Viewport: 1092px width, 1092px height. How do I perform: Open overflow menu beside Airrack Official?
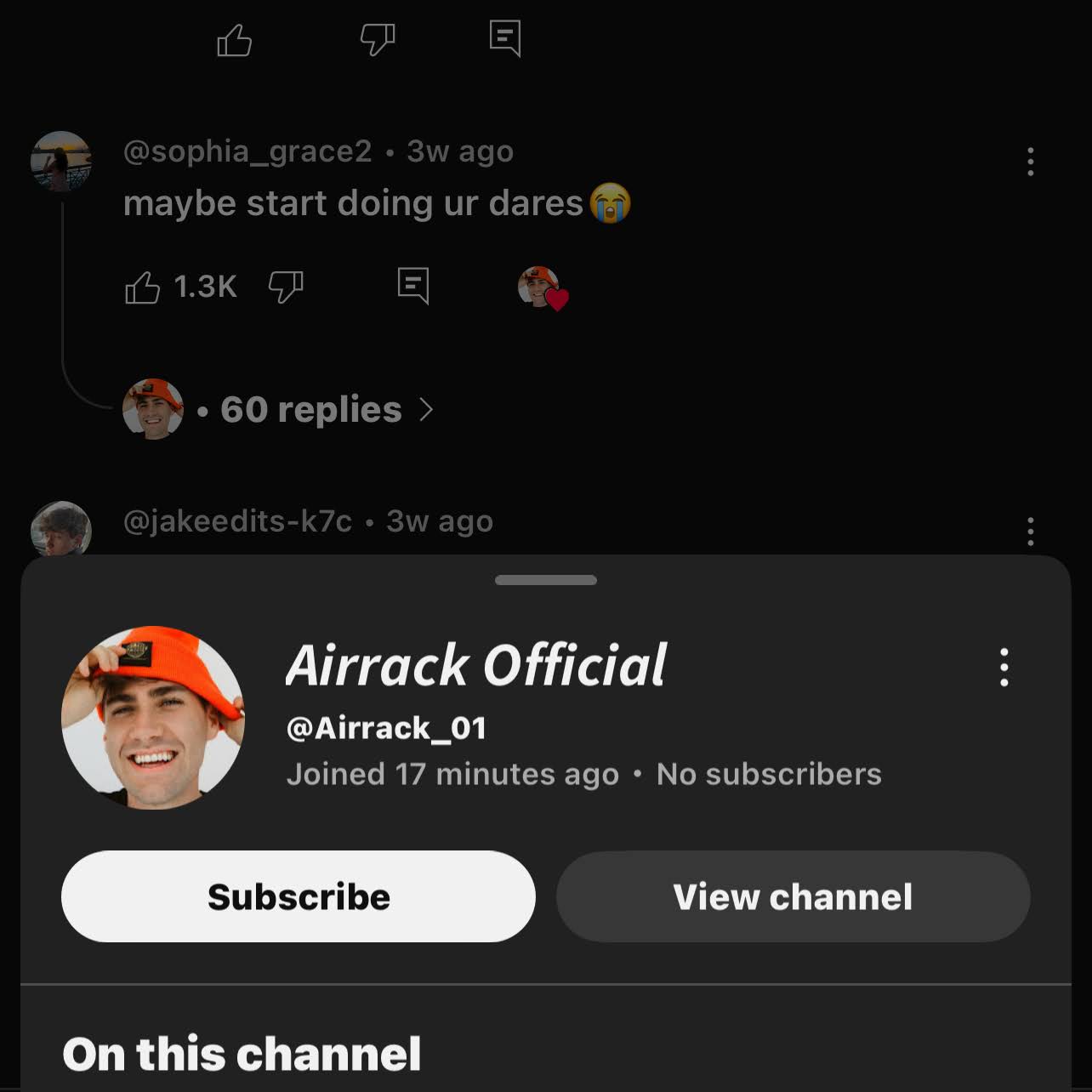point(1004,667)
